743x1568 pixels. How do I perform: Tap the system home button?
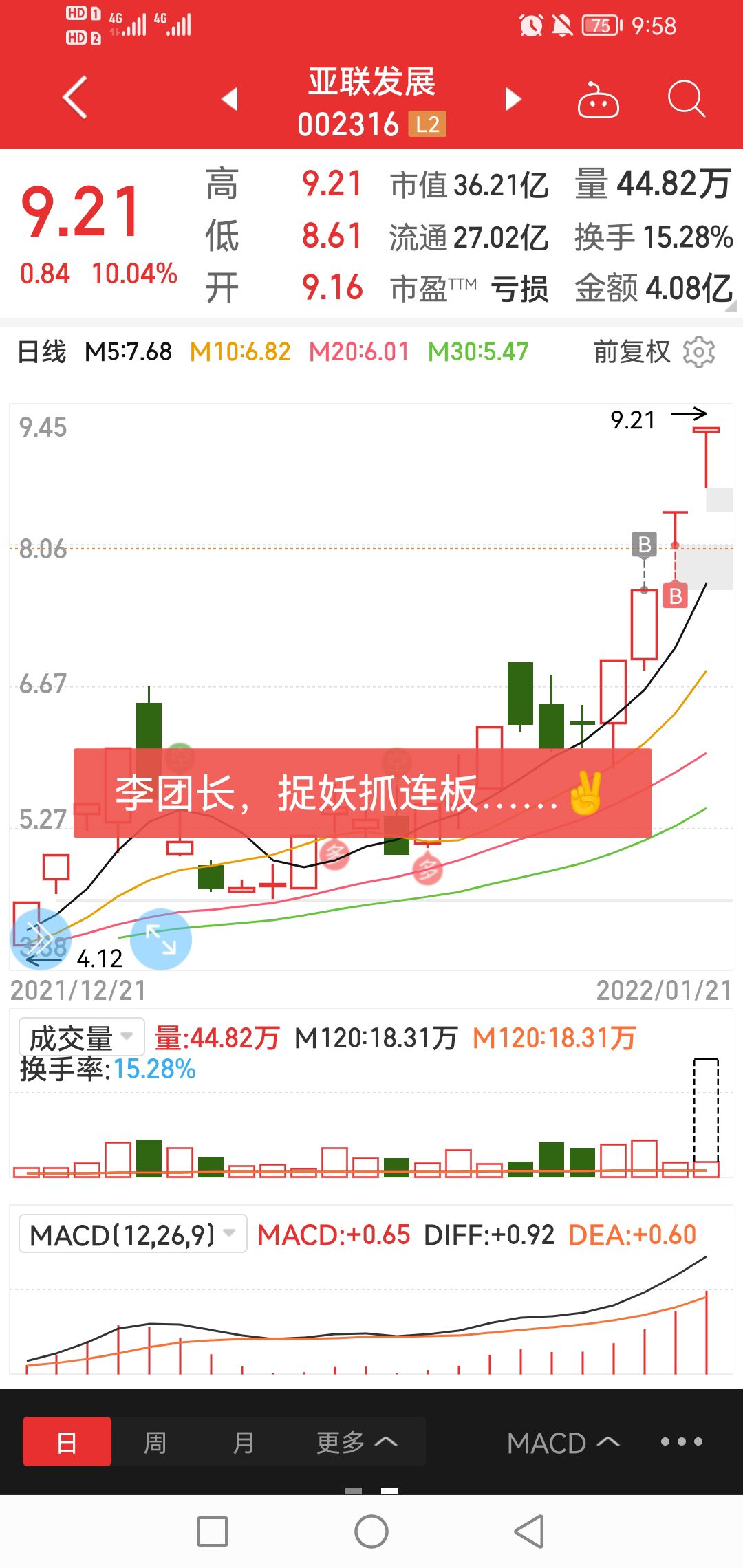[371, 1532]
